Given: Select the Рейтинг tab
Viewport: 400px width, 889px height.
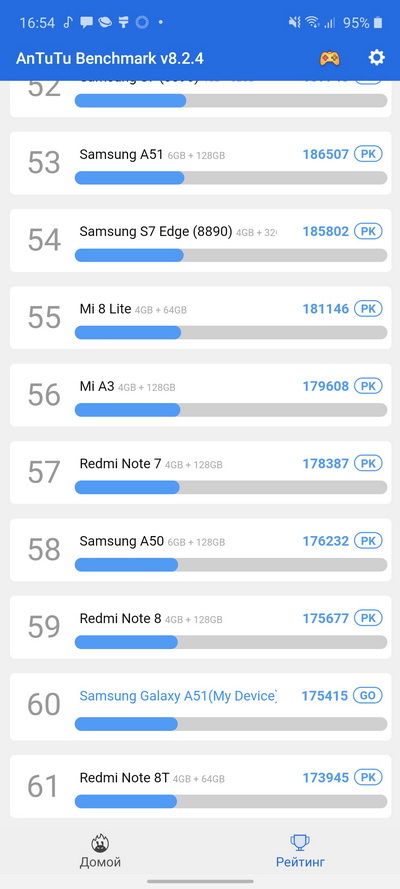Looking at the screenshot, I should click(x=300, y=852).
